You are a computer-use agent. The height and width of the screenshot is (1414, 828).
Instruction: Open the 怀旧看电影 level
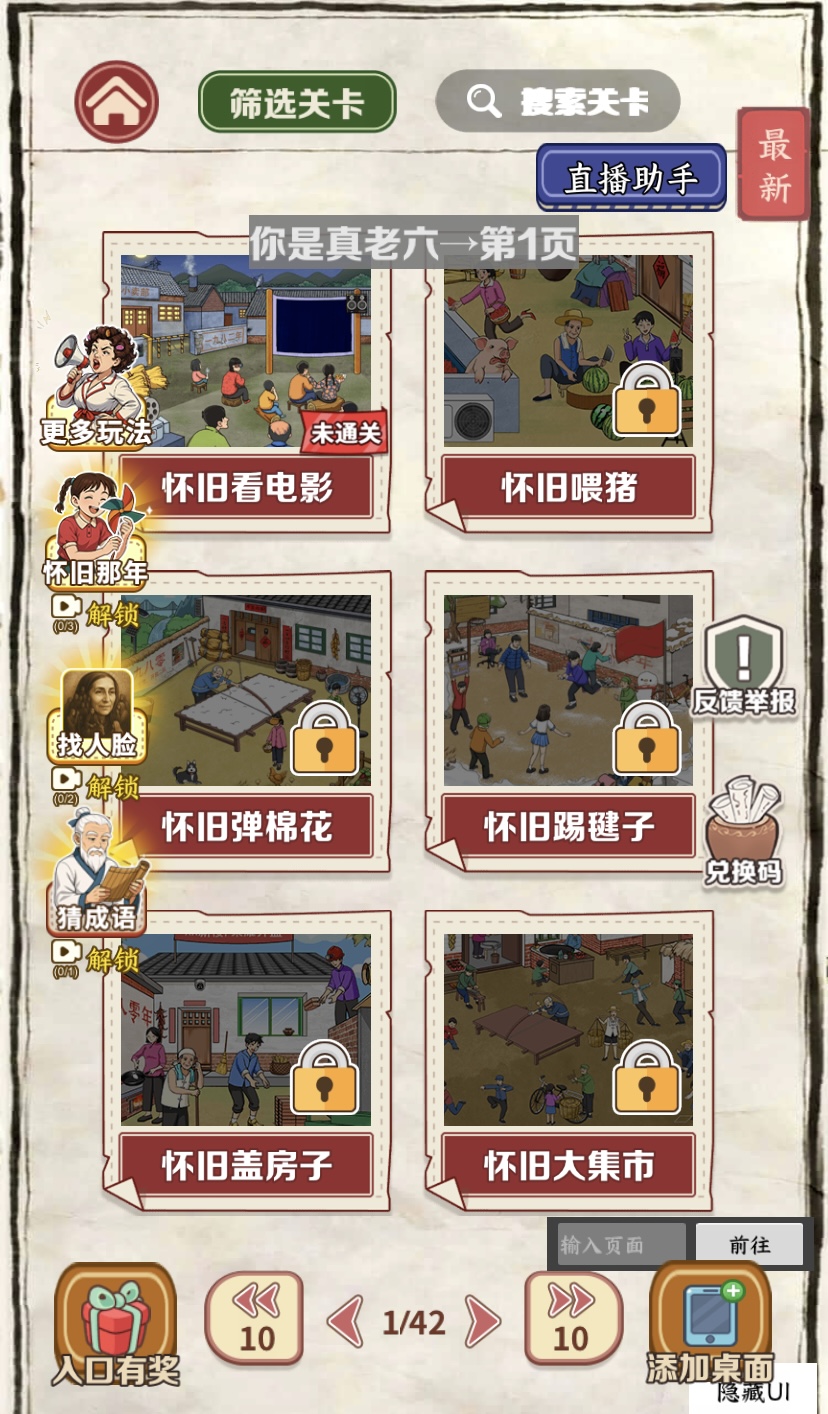point(246,380)
